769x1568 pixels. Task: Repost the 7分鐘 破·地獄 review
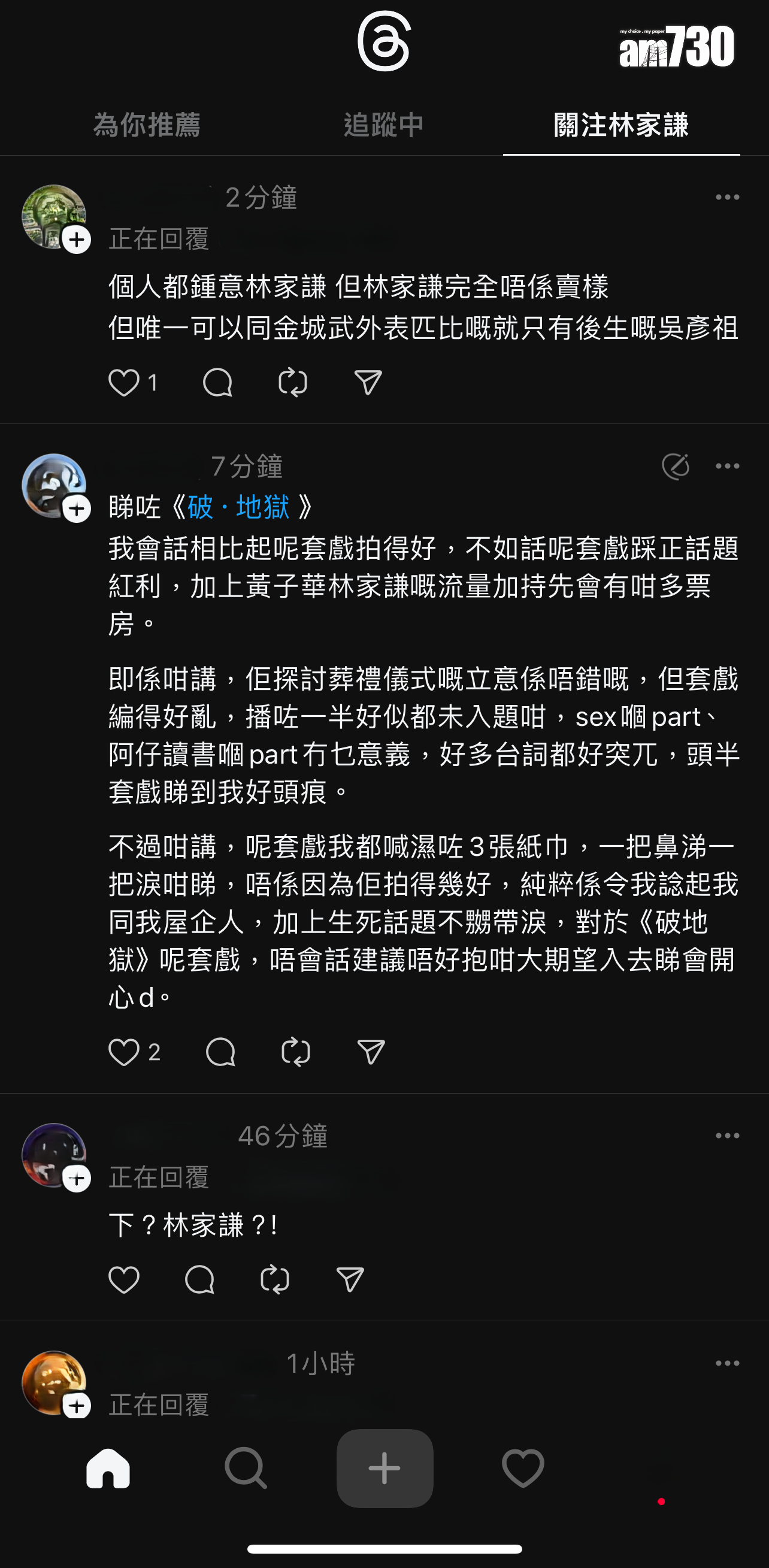tap(296, 1052)
